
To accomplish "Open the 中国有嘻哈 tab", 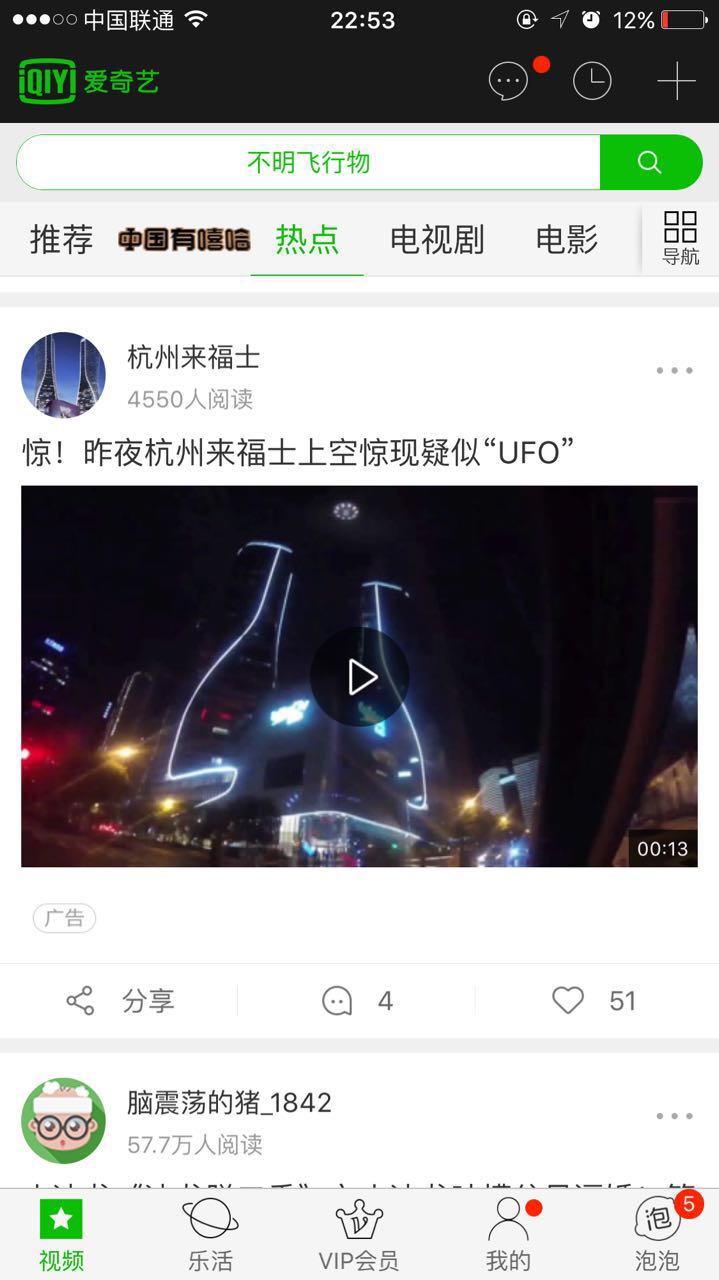I will click(x=184, y=240).
